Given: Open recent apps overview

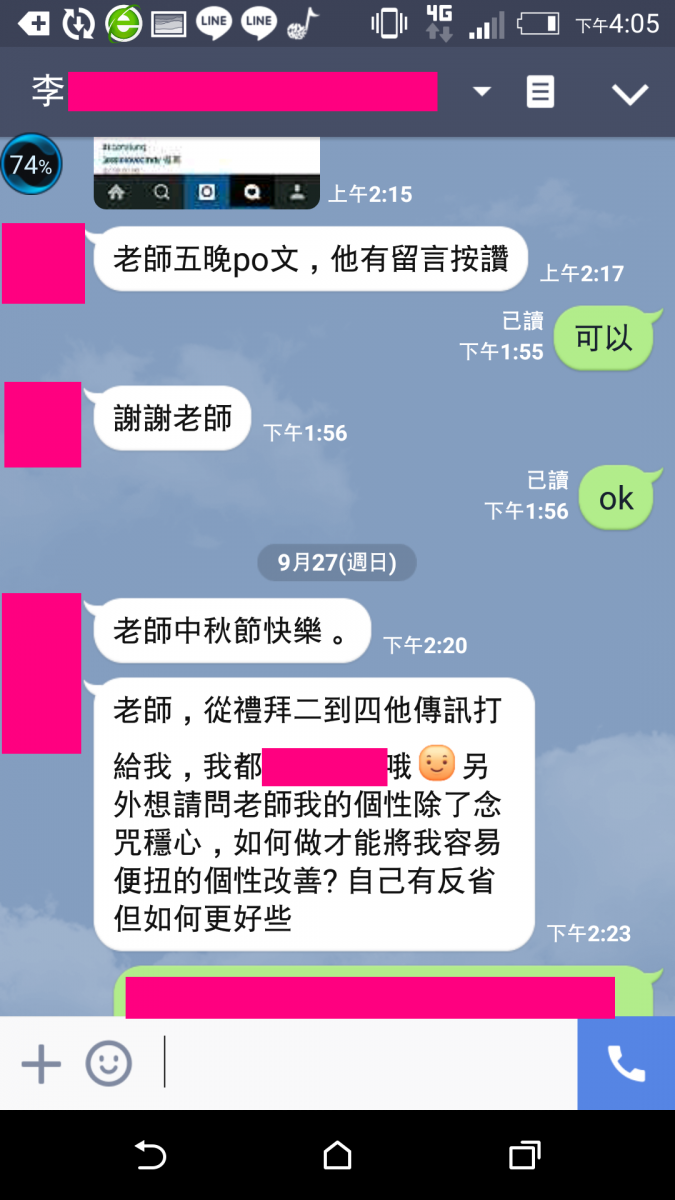Looking at the screenshot, I should [524, 1155].
